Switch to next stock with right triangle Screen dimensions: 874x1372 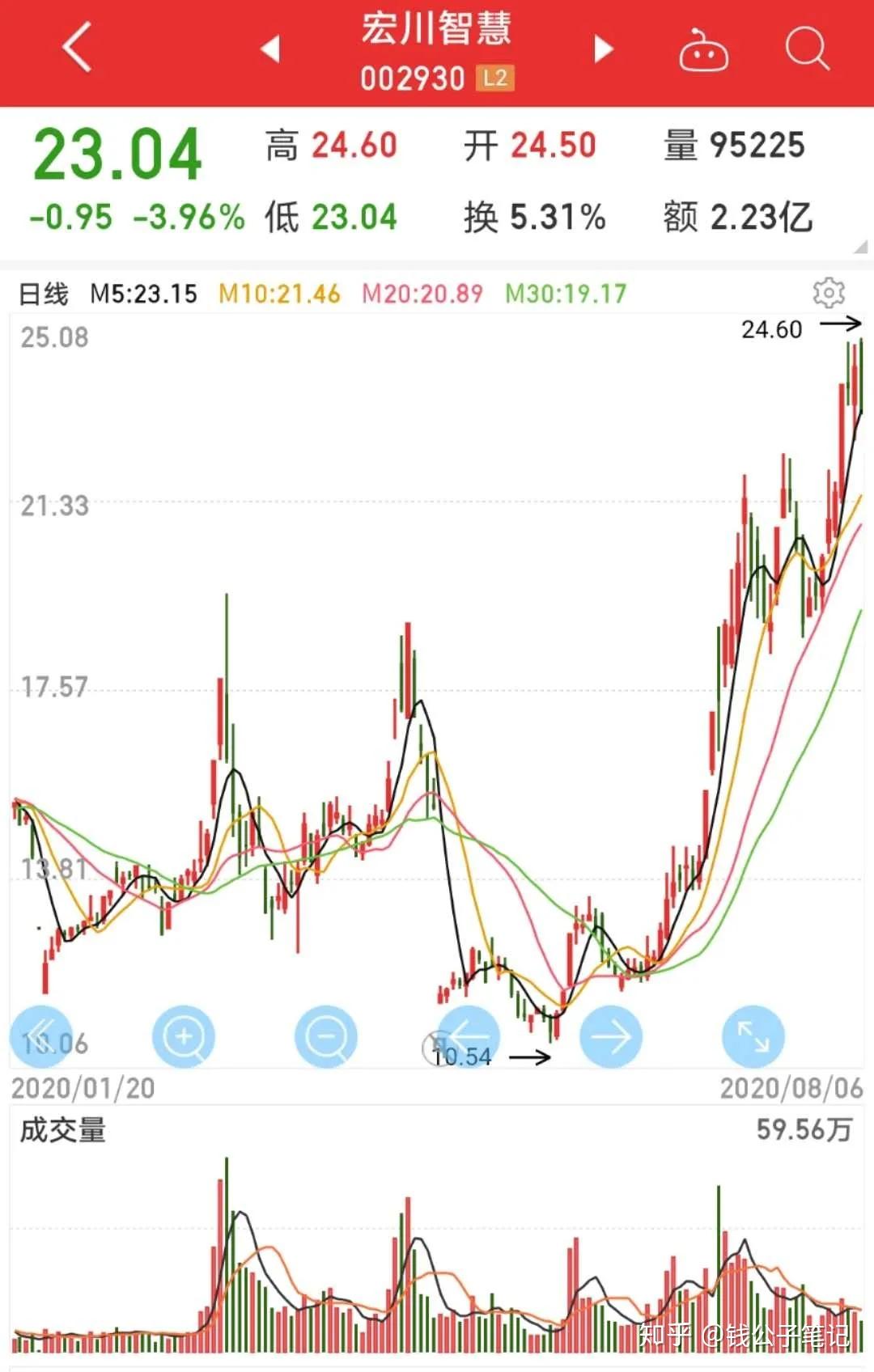click(602, 50)
